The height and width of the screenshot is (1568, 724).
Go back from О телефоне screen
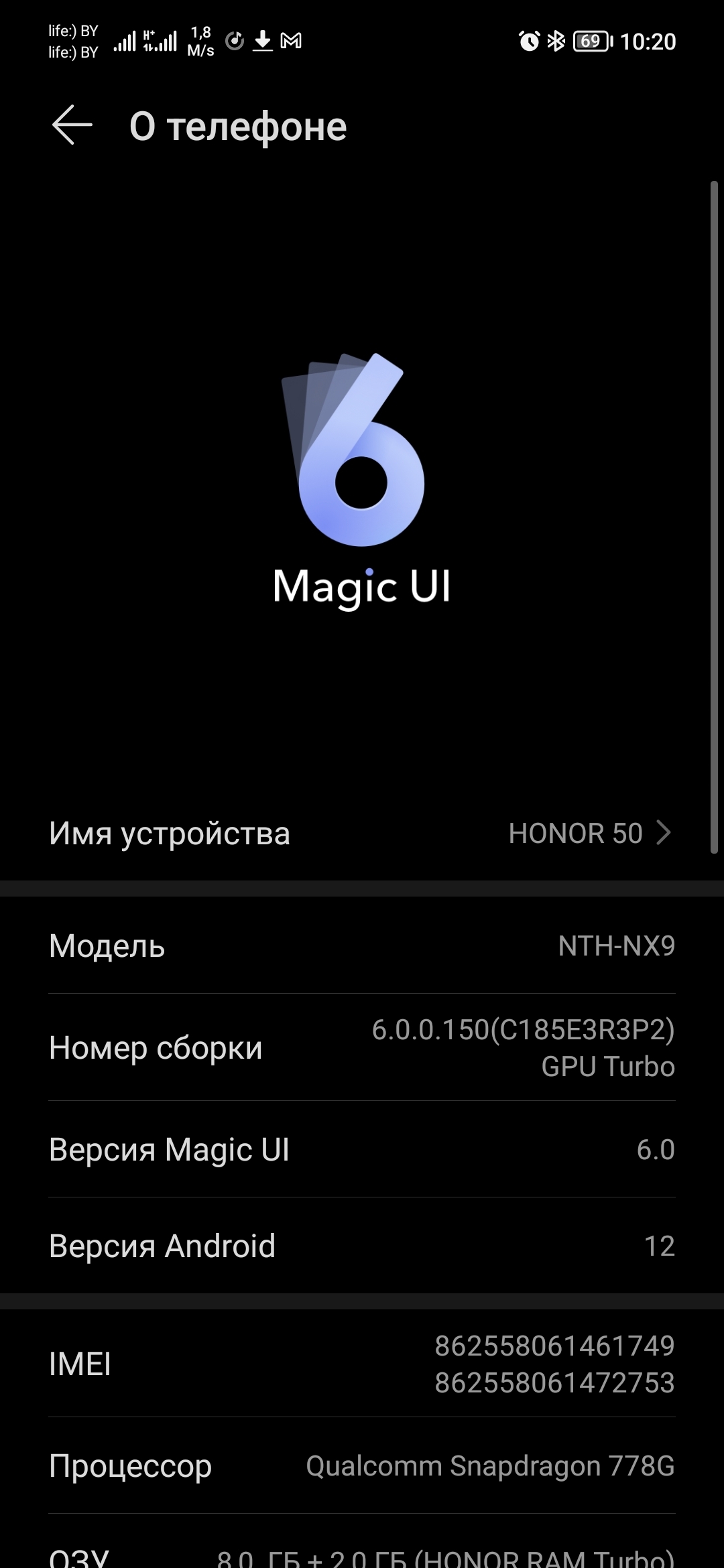point(72,125)
